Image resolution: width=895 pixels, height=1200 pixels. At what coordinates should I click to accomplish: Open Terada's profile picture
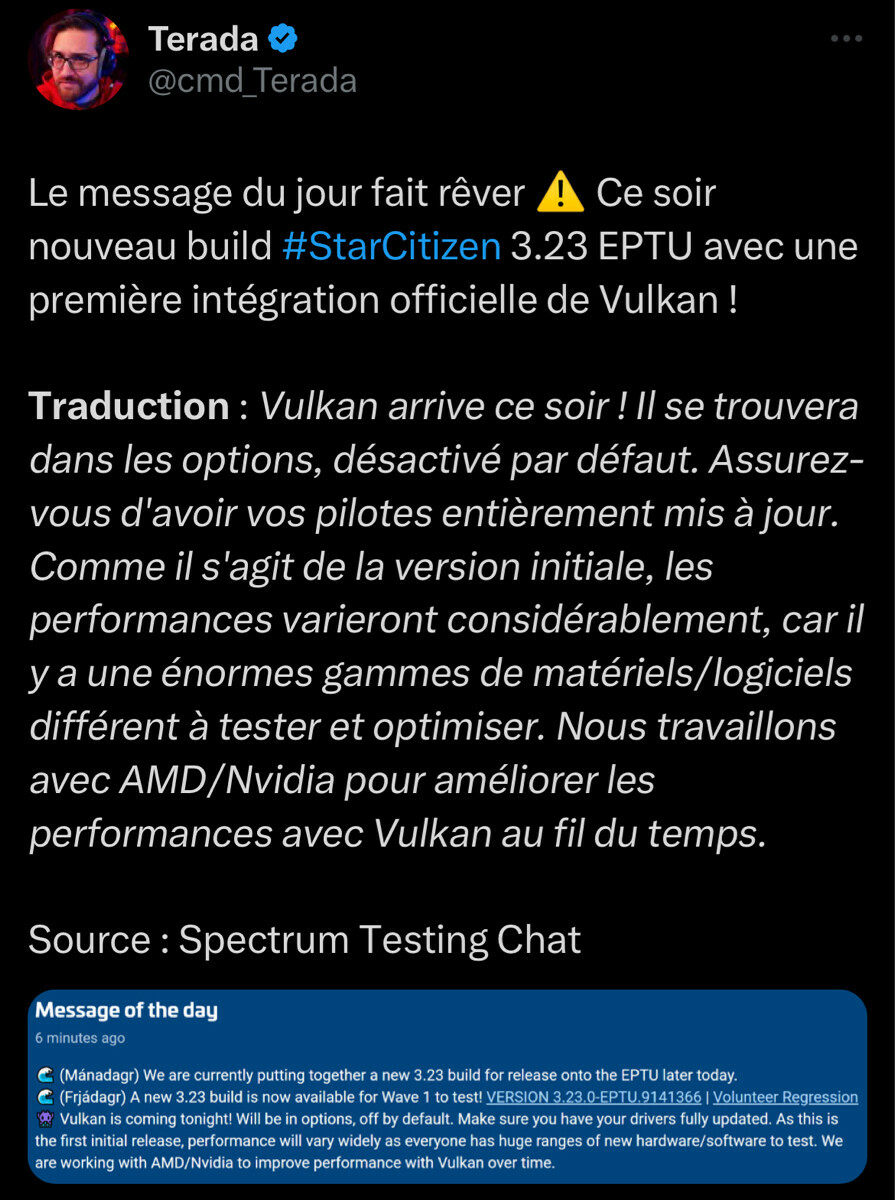pos(78,59)
